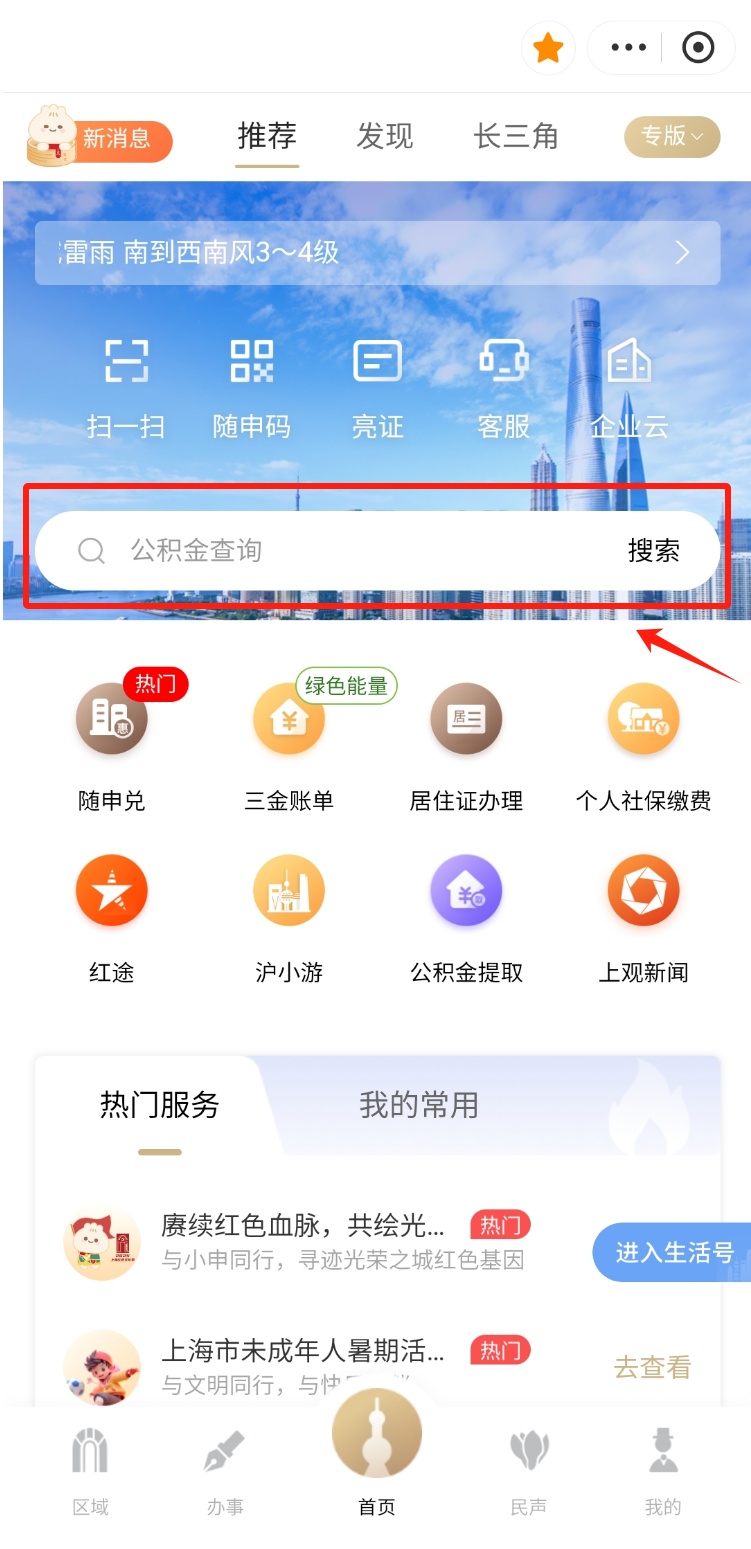Screen dimensions: 751x1549
Task: Contact 客服 support
Action: [503, 389]
